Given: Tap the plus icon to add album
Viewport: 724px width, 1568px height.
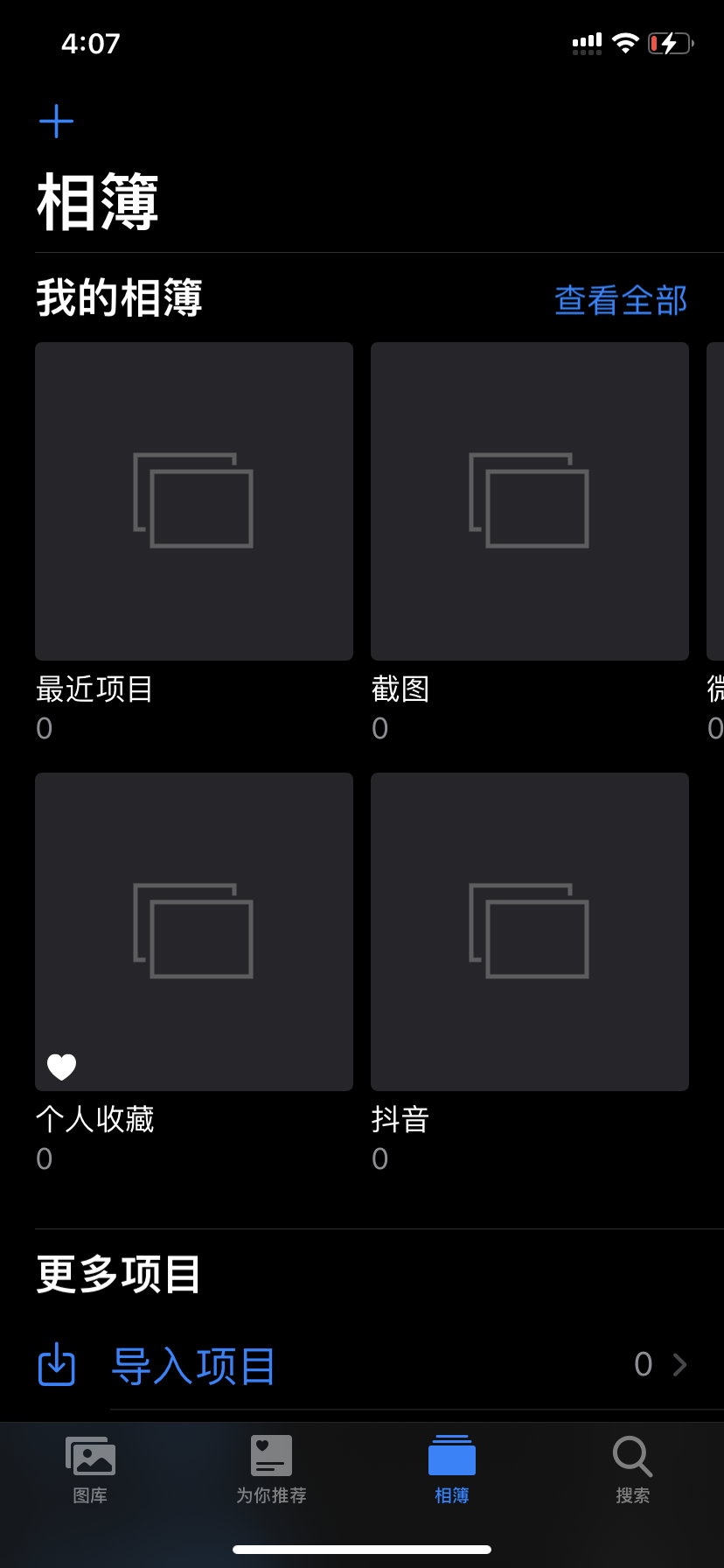Looking at the screenshot, I should pyautogui.click(x=57, y=122).
